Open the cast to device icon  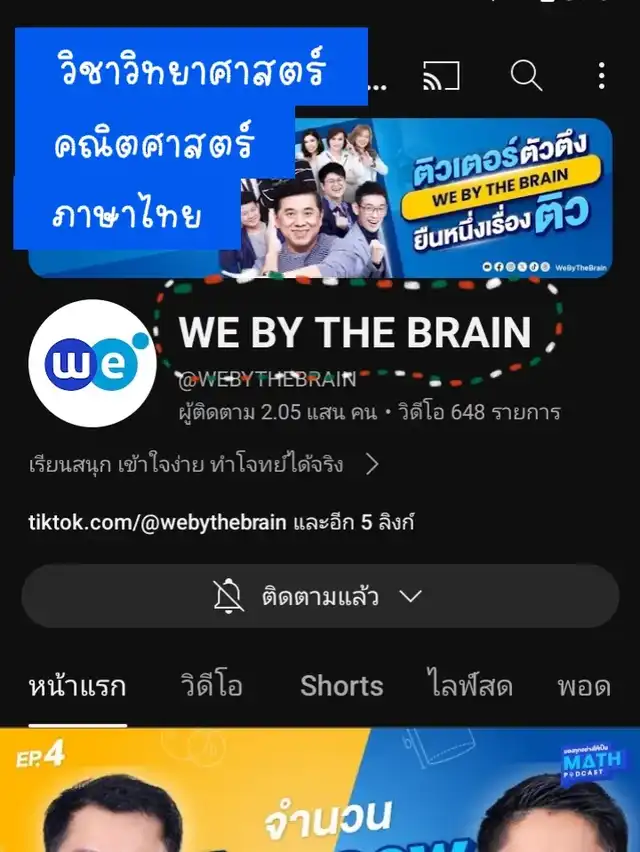(x=441, y=75)
